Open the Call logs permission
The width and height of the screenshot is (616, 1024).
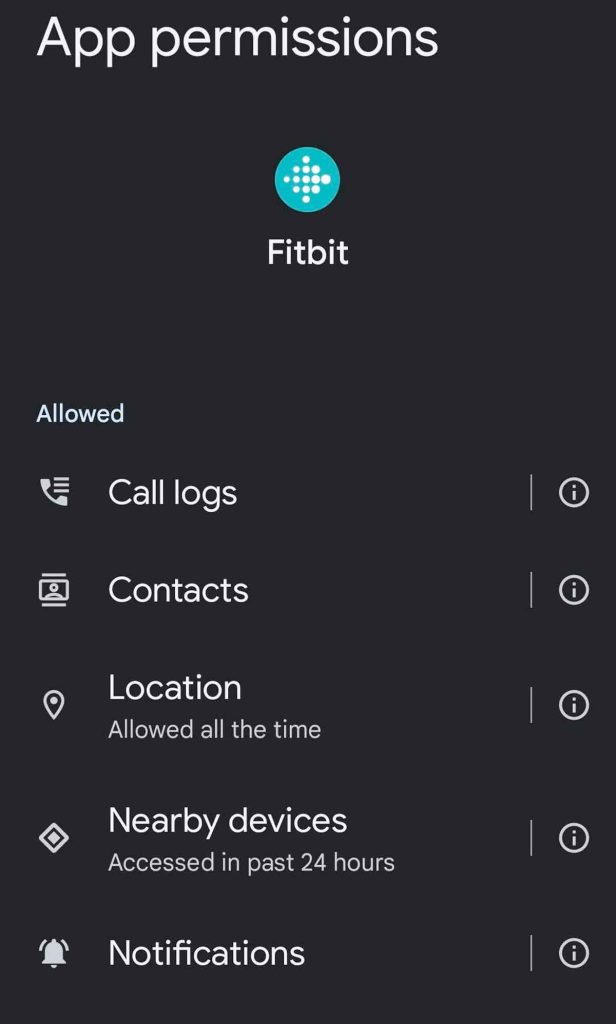[x=172, y=493]
